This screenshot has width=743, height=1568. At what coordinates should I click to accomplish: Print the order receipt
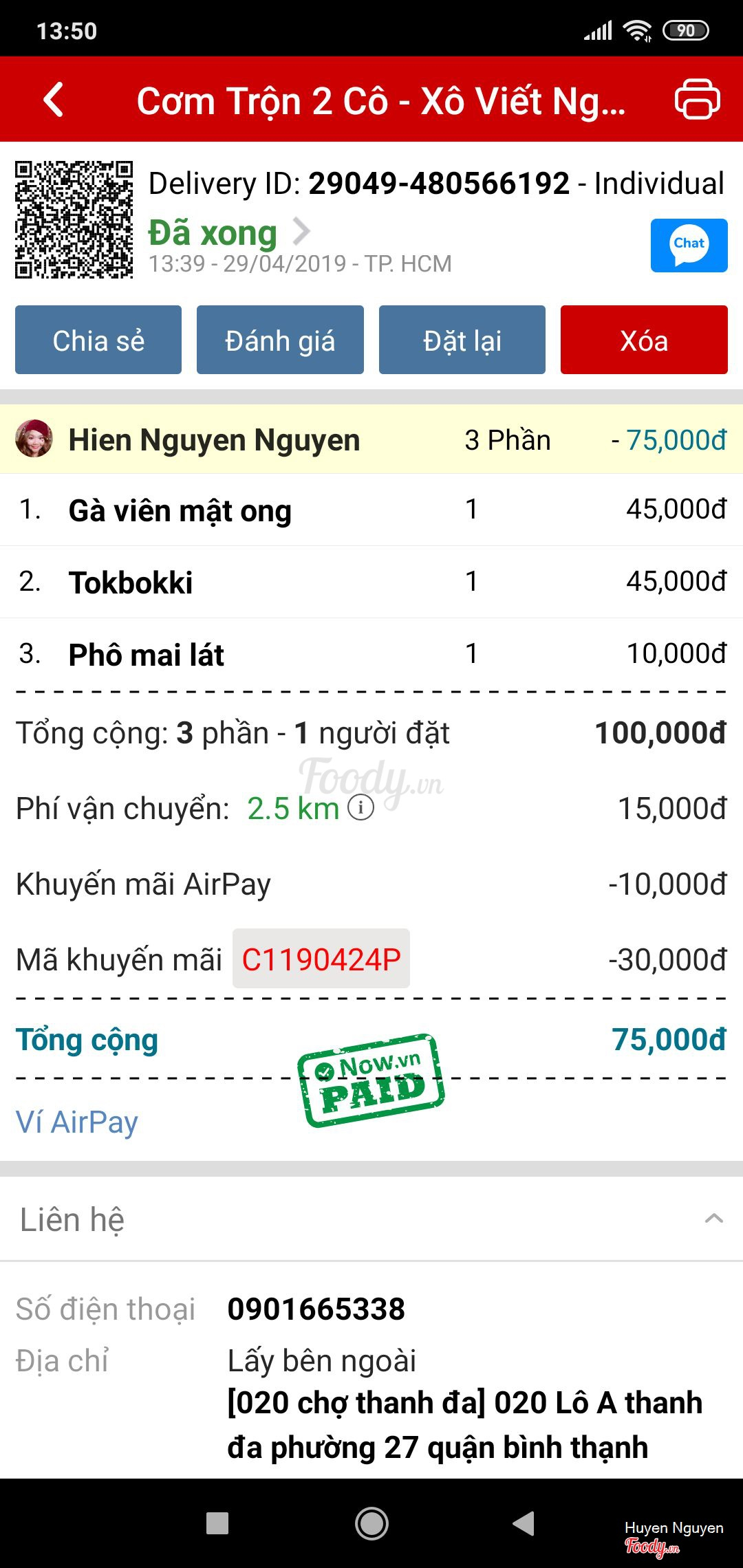pos(697,100)
